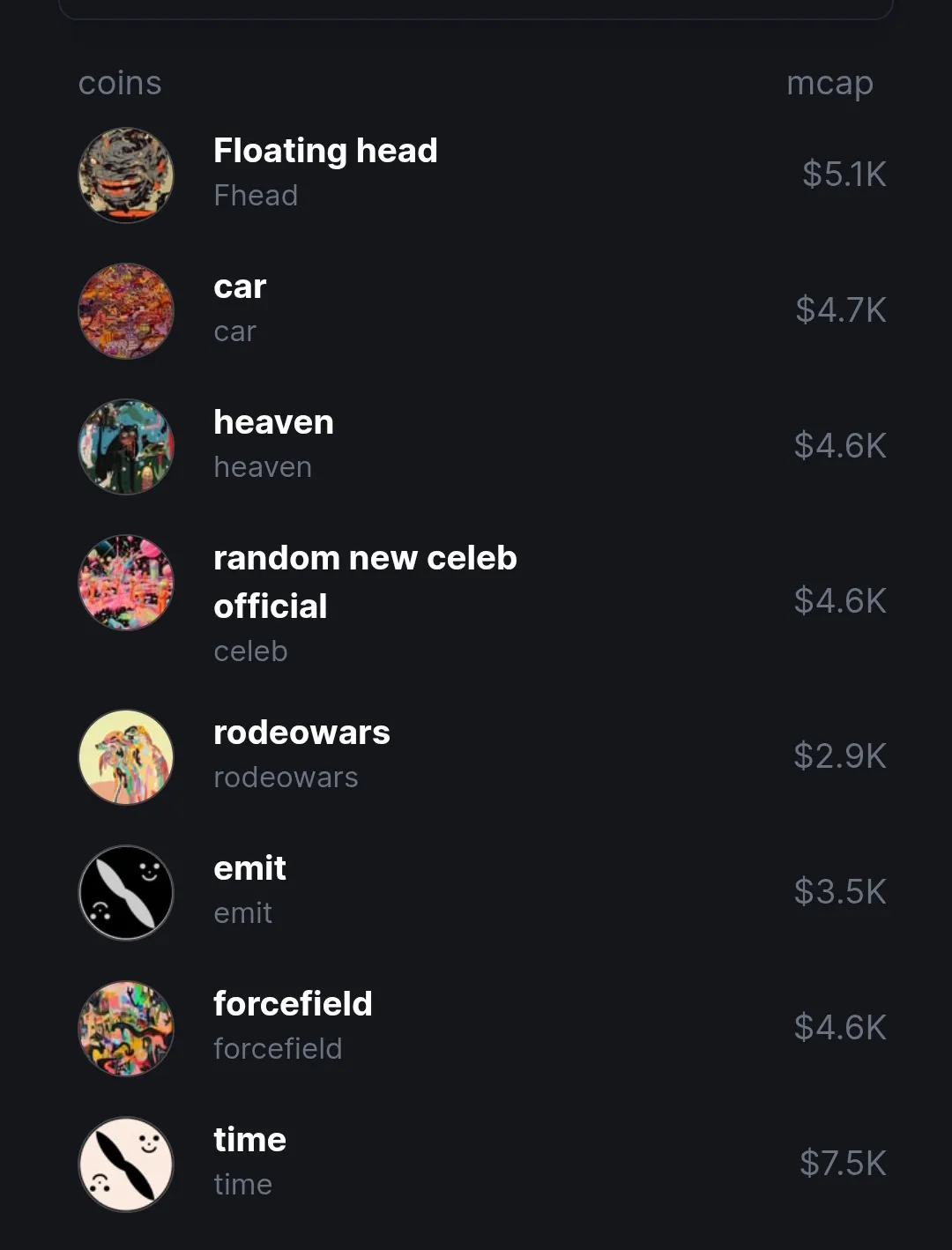Screen dimensions: 952x1250
Task: Click the heaven coin avatar image
Action: click(x=126, y=446)
